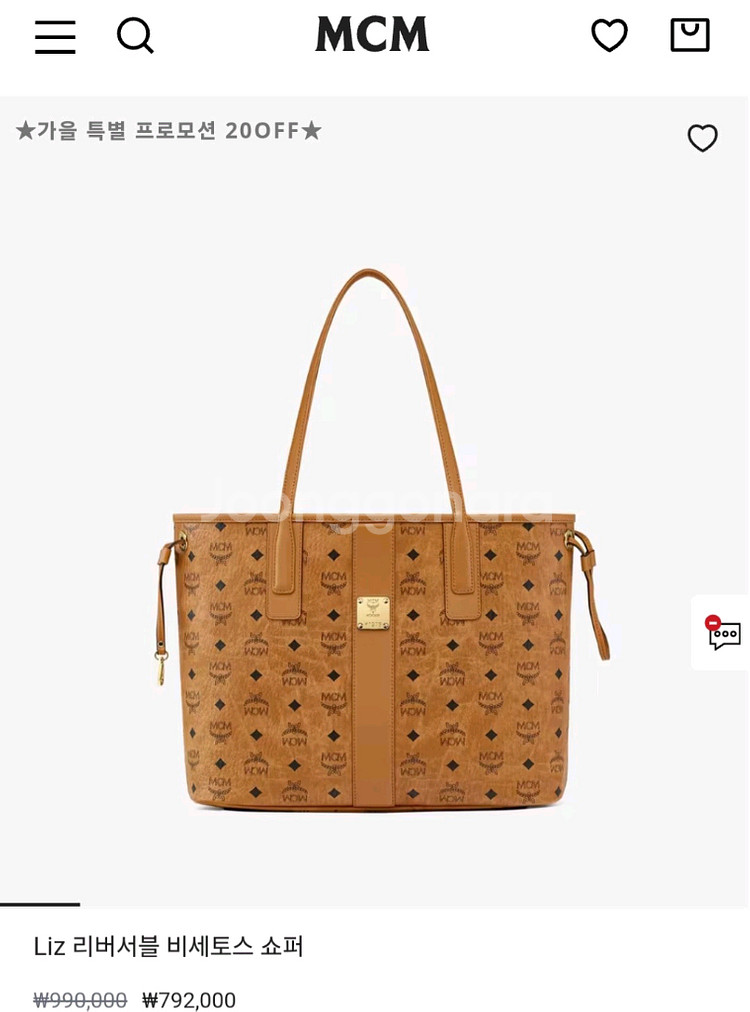Open the search icon
Screen dimensions: 750x1012
[x=135, y=36]
